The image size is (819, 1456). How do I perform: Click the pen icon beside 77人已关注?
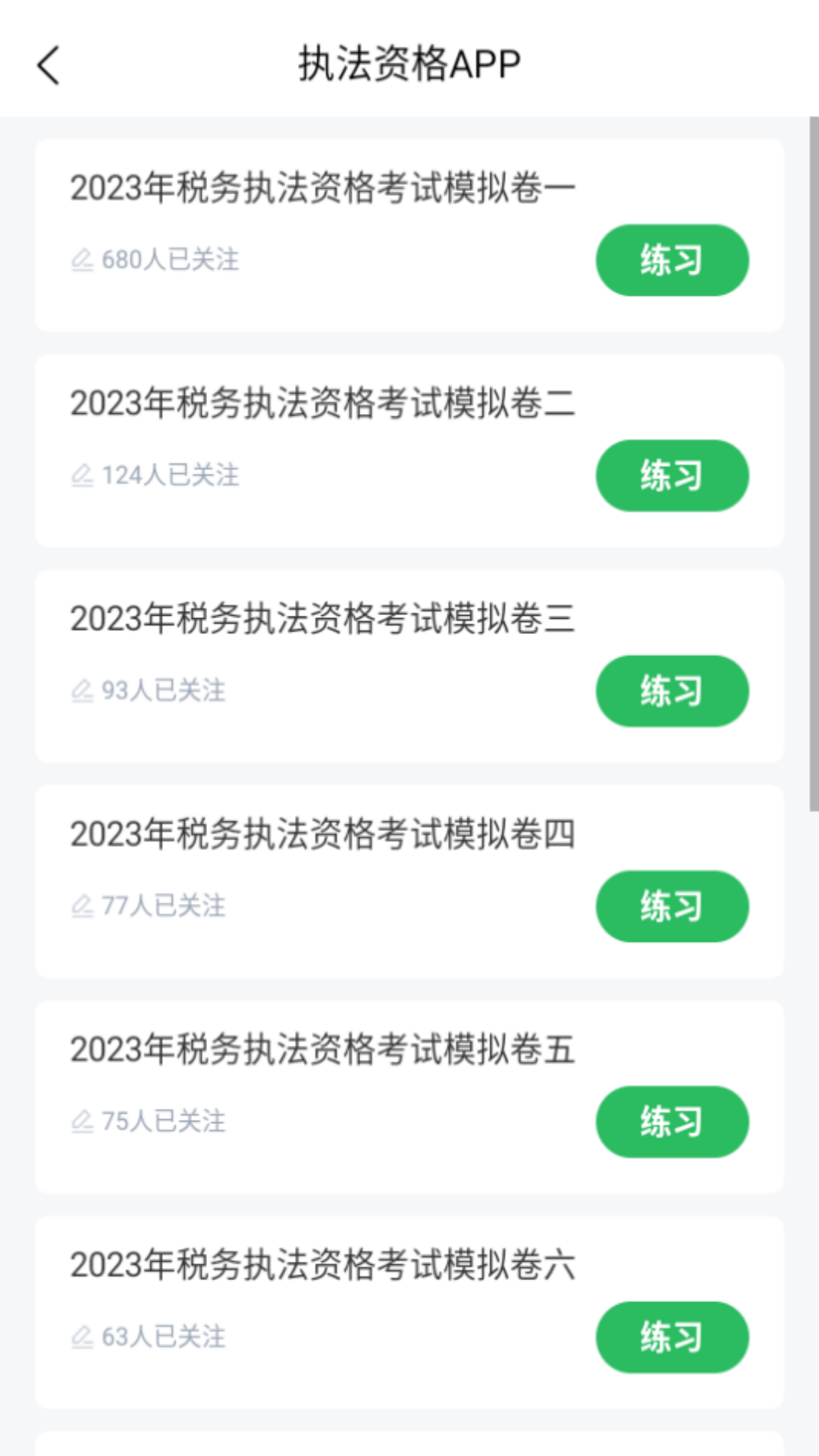pyautogui.click(x=83, y=906)
